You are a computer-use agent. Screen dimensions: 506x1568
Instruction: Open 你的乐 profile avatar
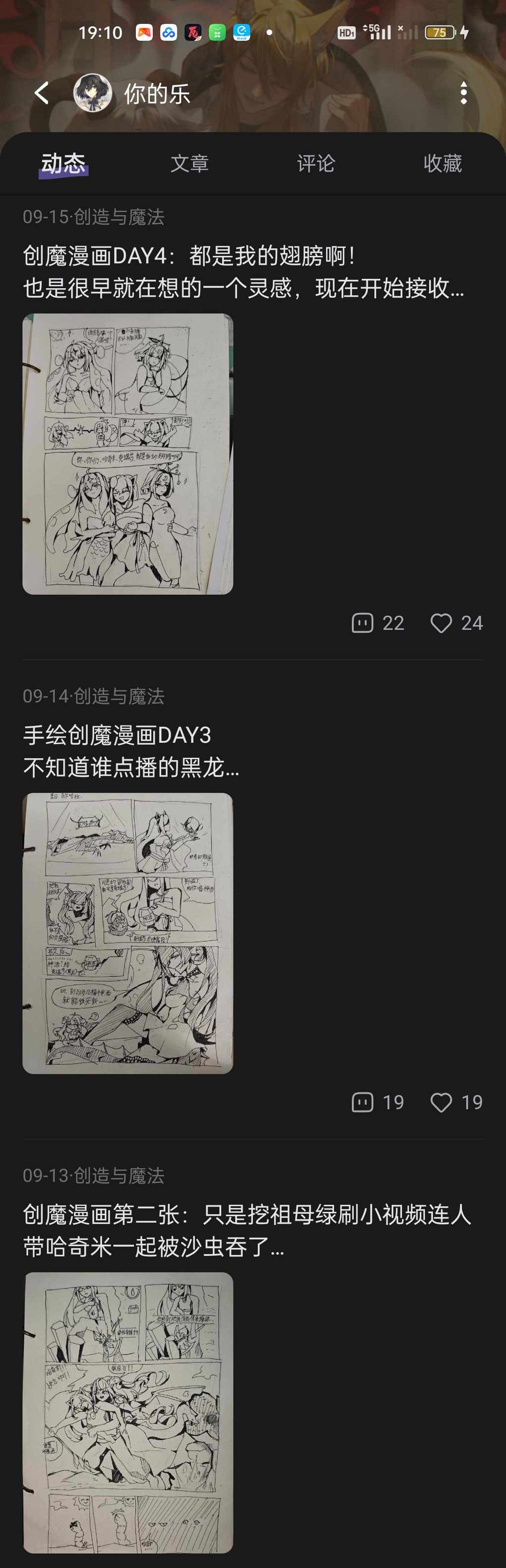click(93, 93)
